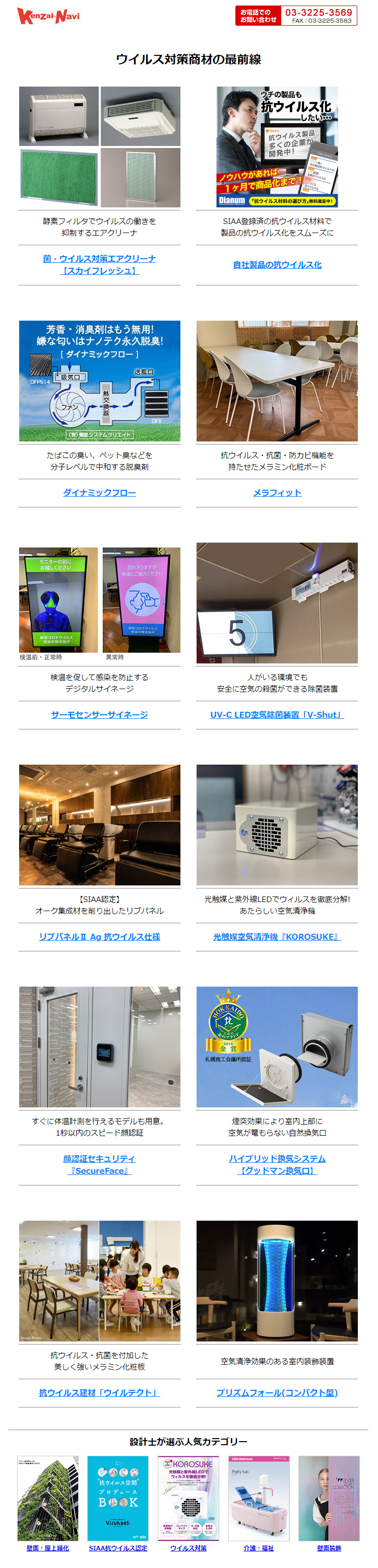The width and height of the screenshot is (378, 1568).
Task: Open the 自社製品の抗ウイルス化 link
Action: 277,265
